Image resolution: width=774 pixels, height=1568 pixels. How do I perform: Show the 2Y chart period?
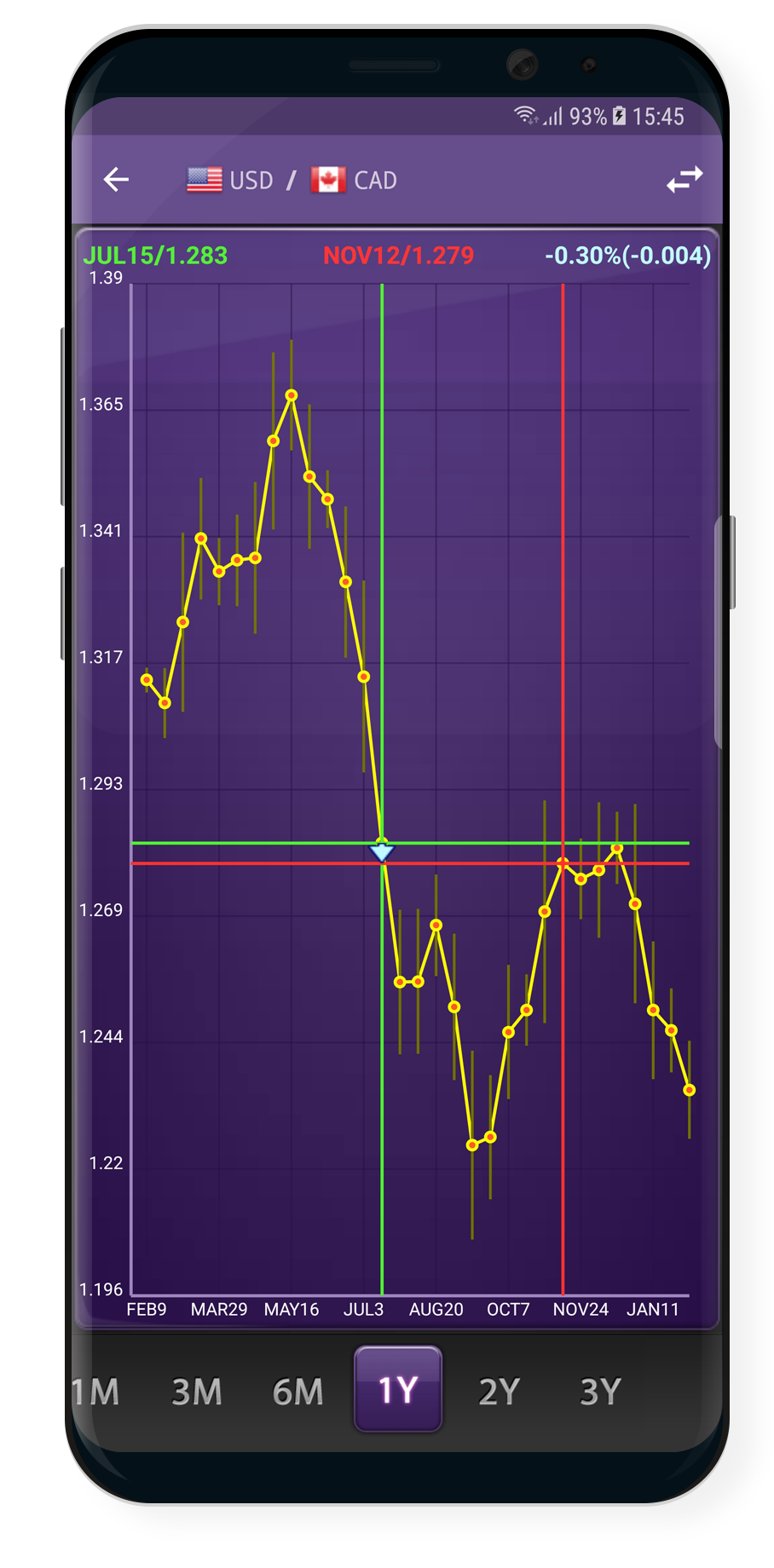tap(499, 1392)
